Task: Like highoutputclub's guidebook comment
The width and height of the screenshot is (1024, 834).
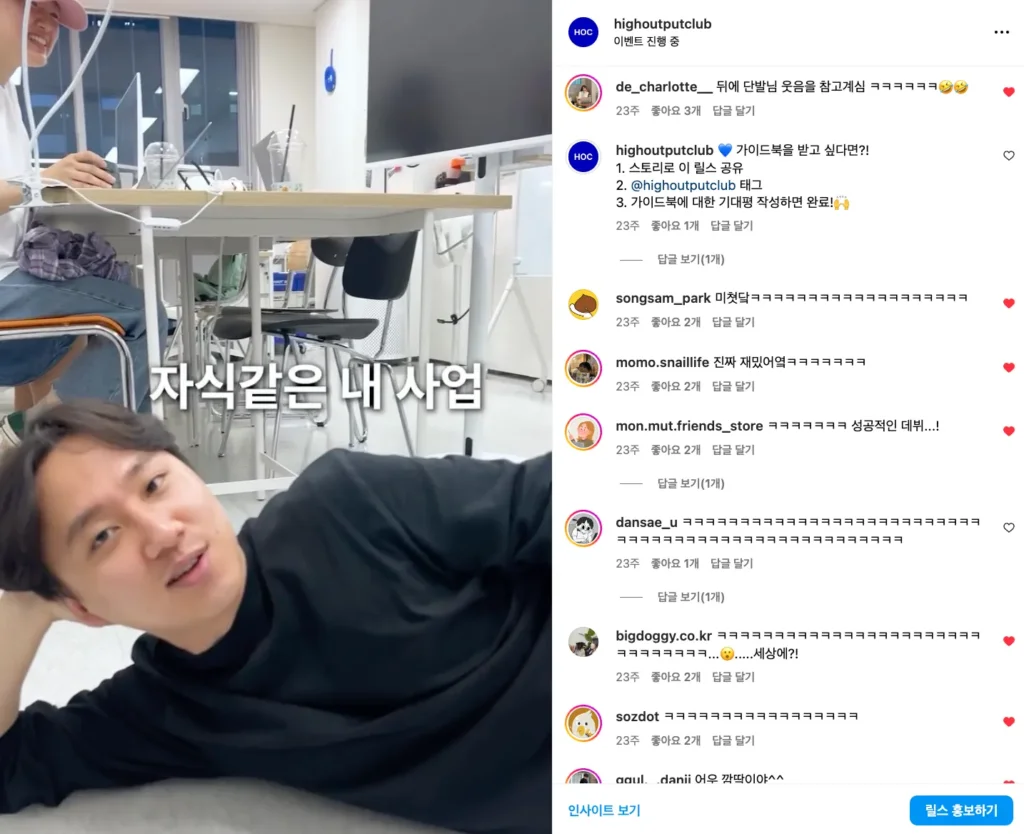Action: click(1008, 156)
